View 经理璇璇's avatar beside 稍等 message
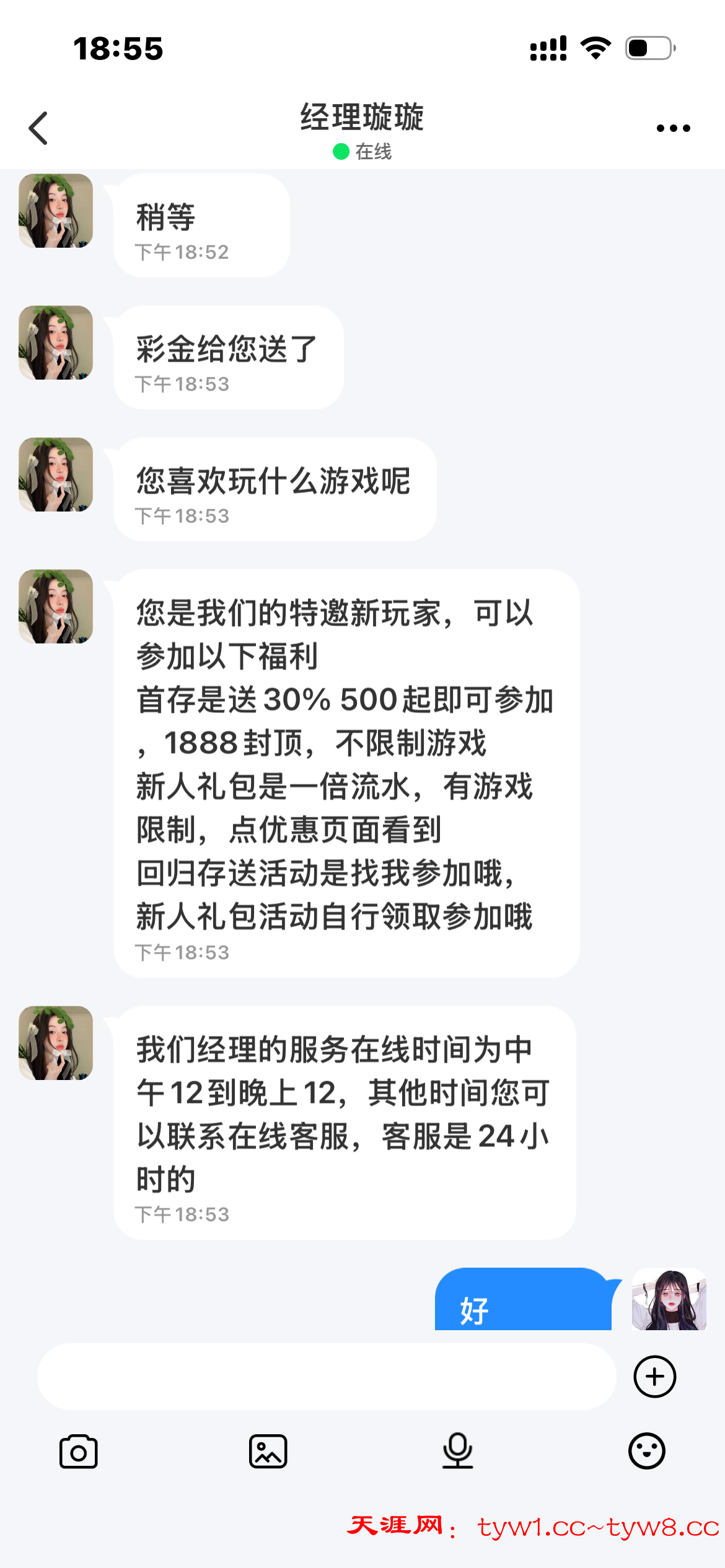Viewport: 725px width, 1568px height. [x=56, y=211]
